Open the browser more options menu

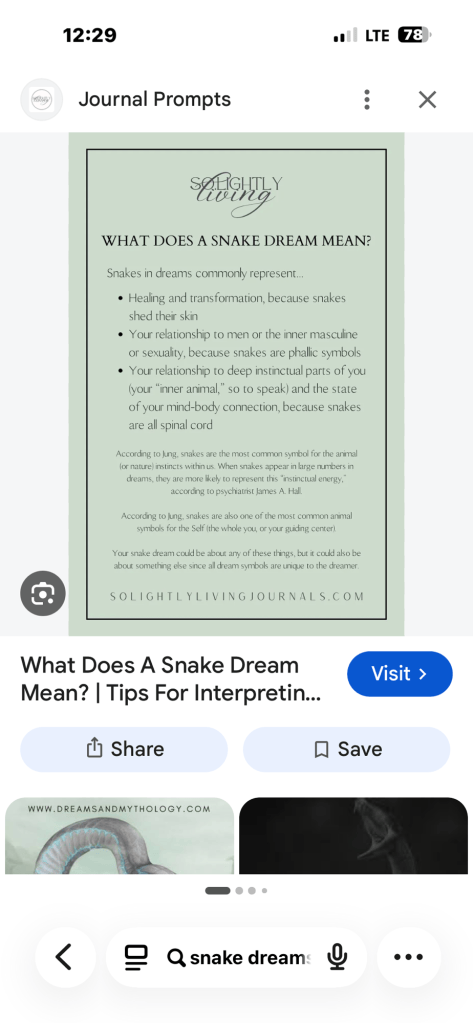click(408, 957)
